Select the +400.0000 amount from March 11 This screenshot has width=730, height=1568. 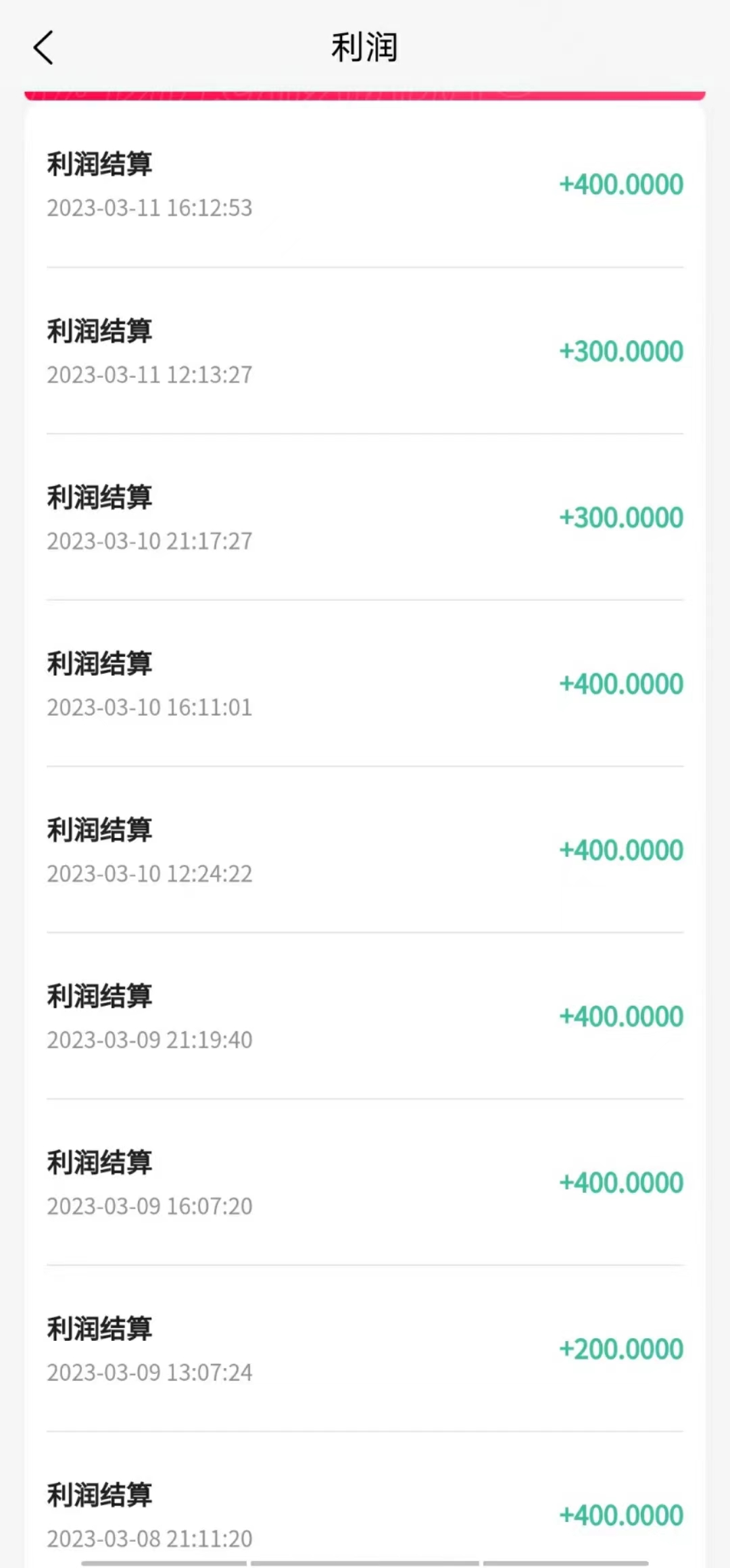coord(620,183)
